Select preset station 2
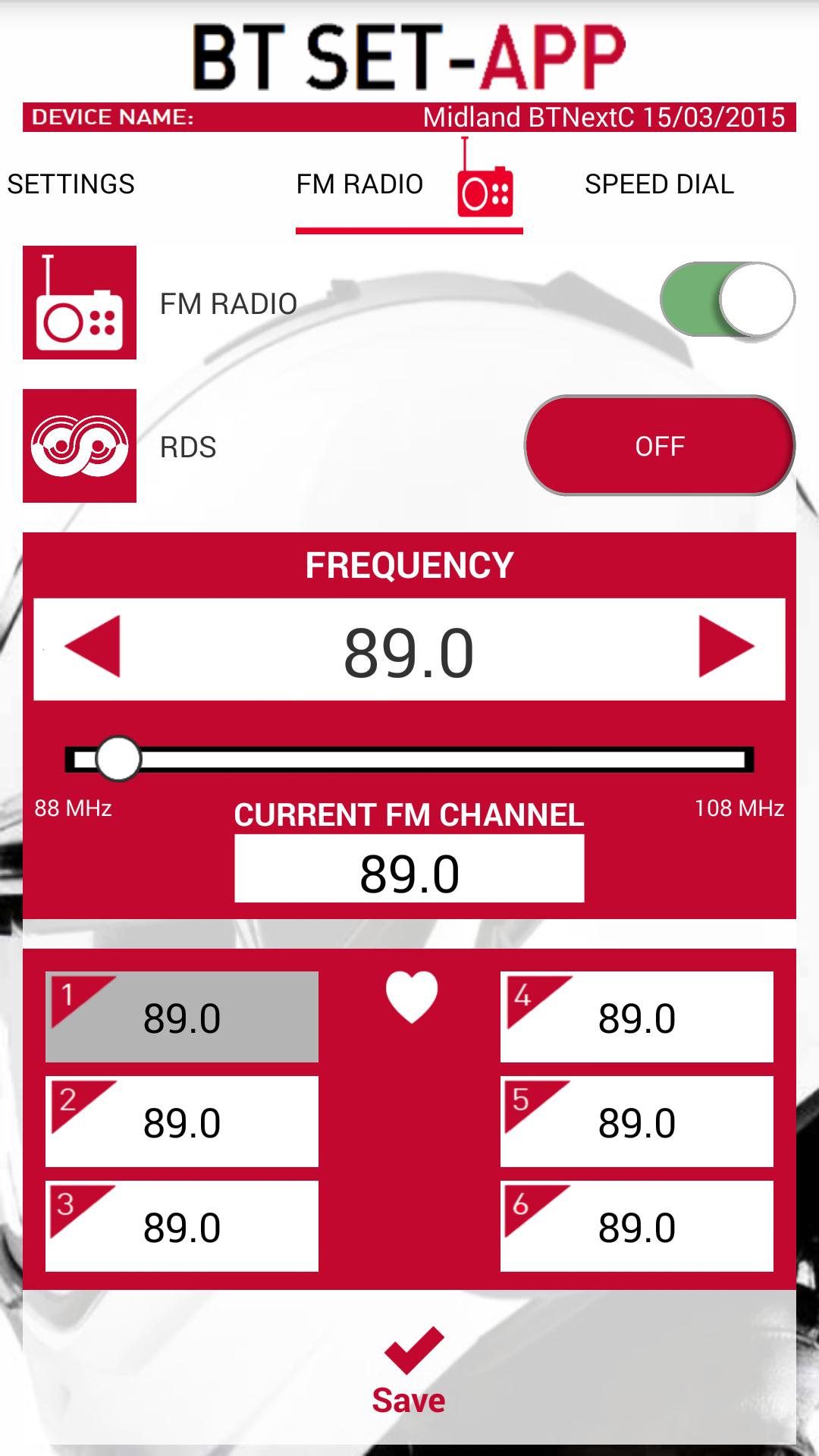Image resolution: width=819 pixels, height=1456 pixels. (x=182, y=1122)
